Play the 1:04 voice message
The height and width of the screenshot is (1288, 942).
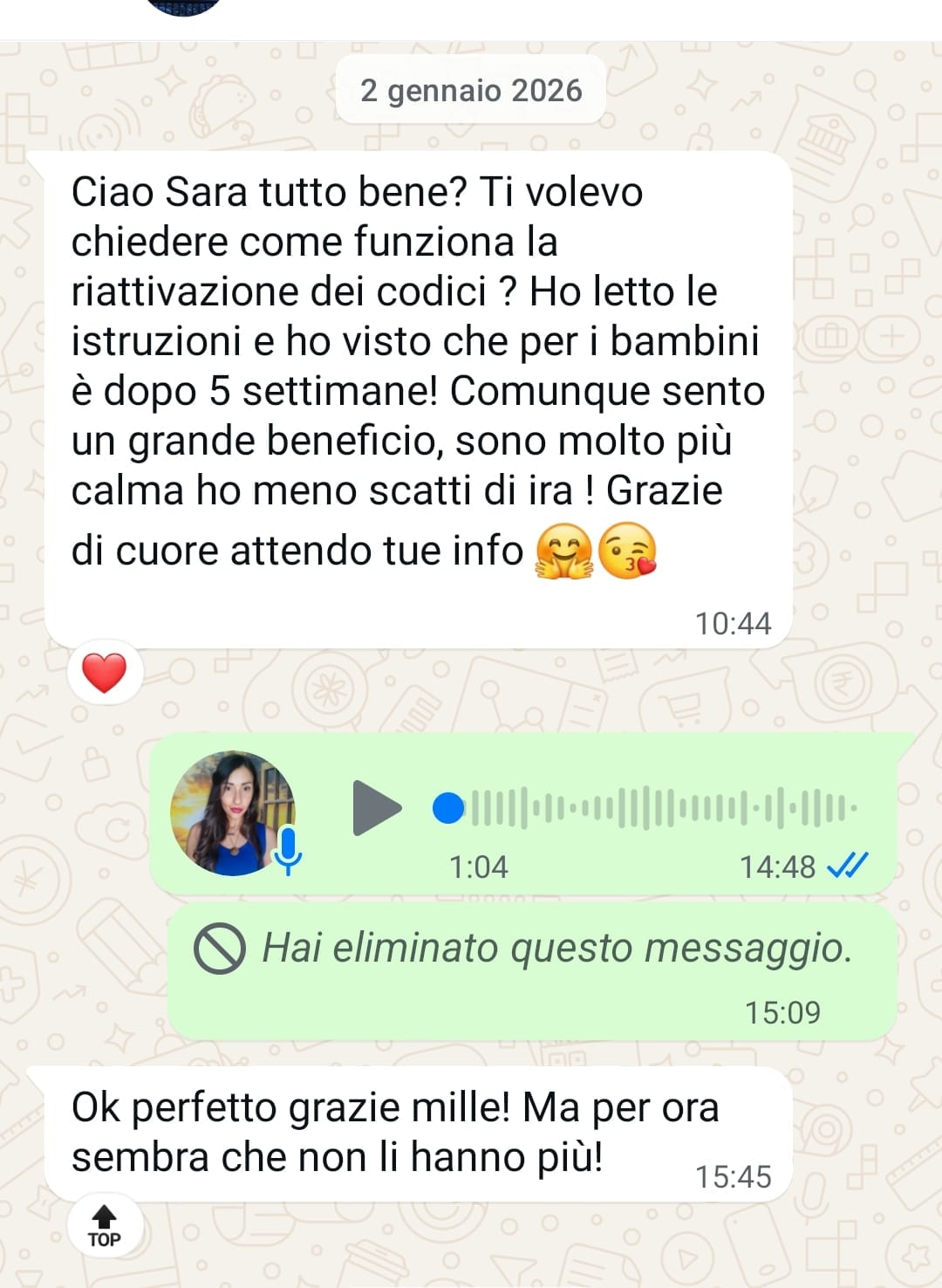[x=375, y=808]
